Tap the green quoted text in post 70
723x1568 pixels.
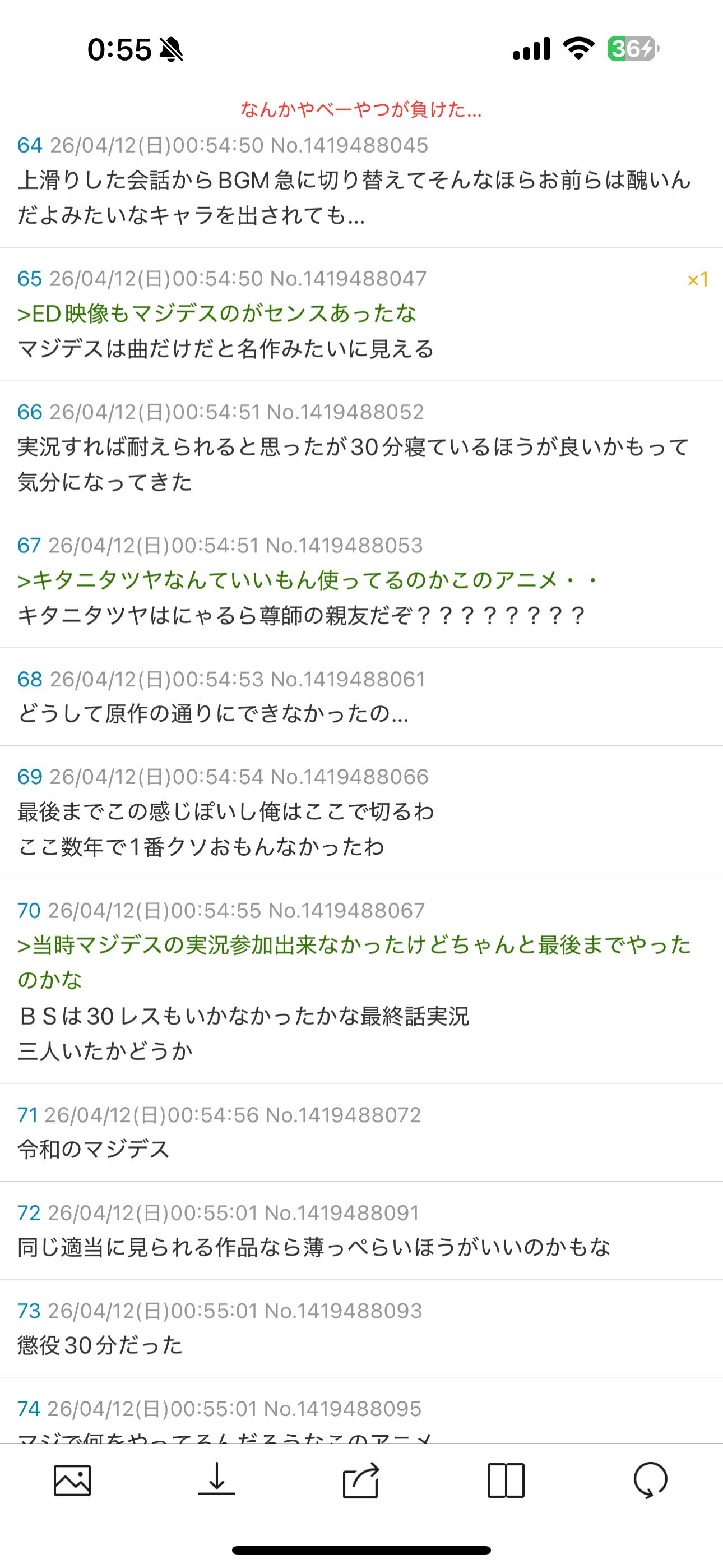pos(354,962)
